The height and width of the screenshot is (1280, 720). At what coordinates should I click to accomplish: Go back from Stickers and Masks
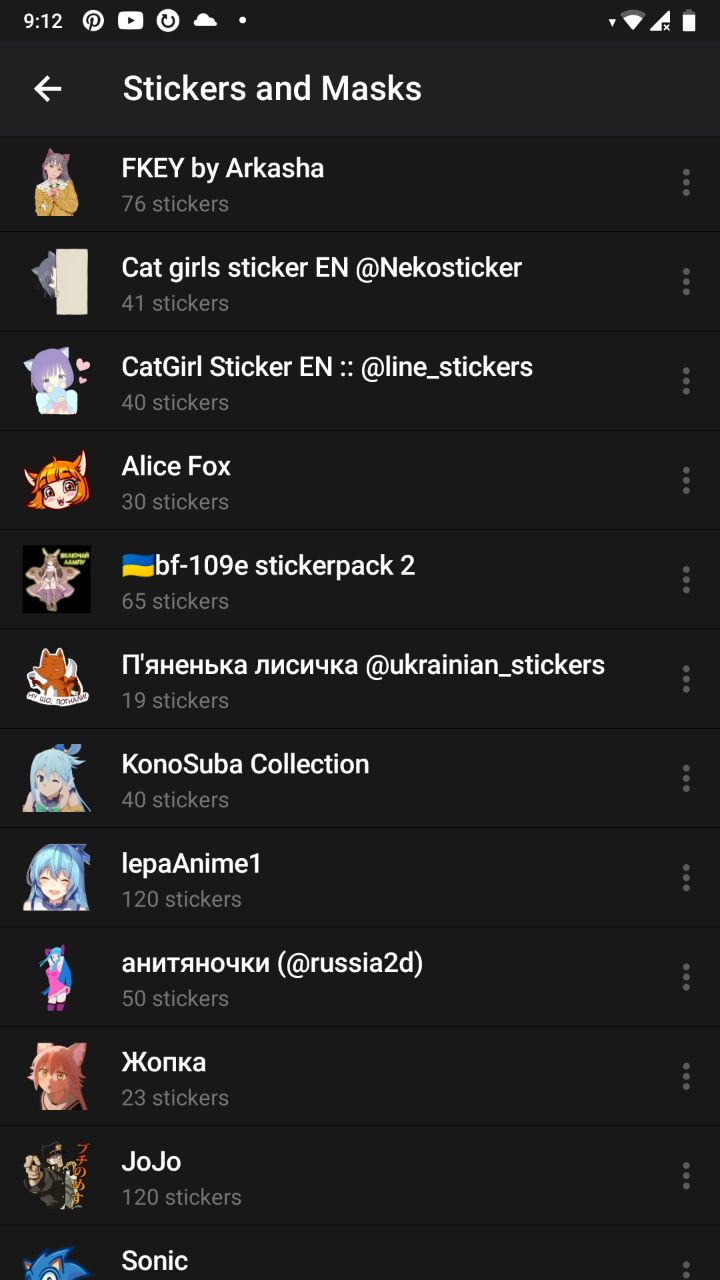tap(48, 89)
